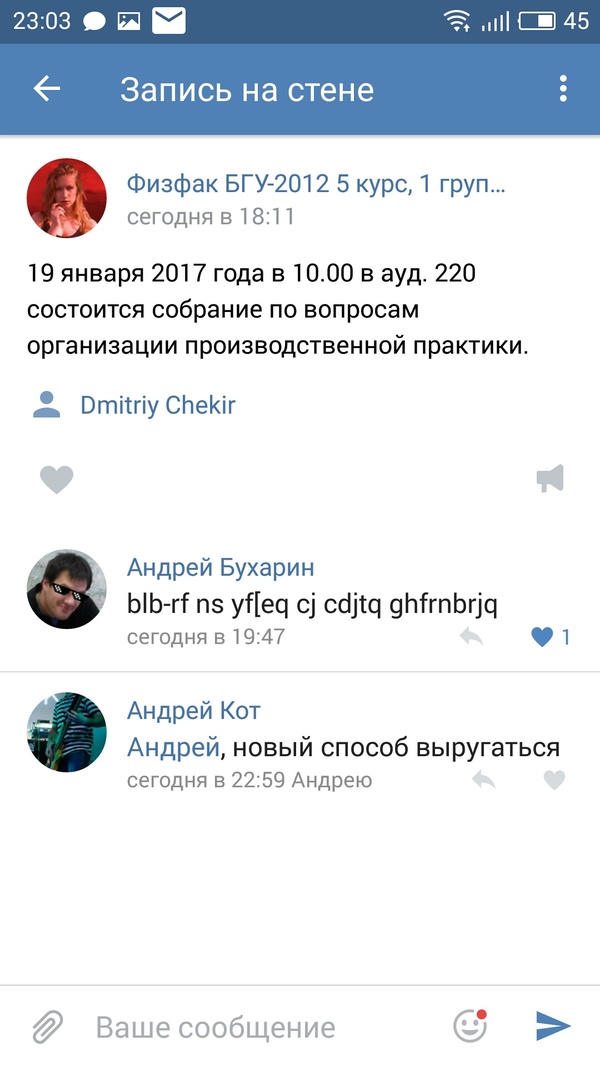View Андрей Бухарин's avatar photo

66,589
